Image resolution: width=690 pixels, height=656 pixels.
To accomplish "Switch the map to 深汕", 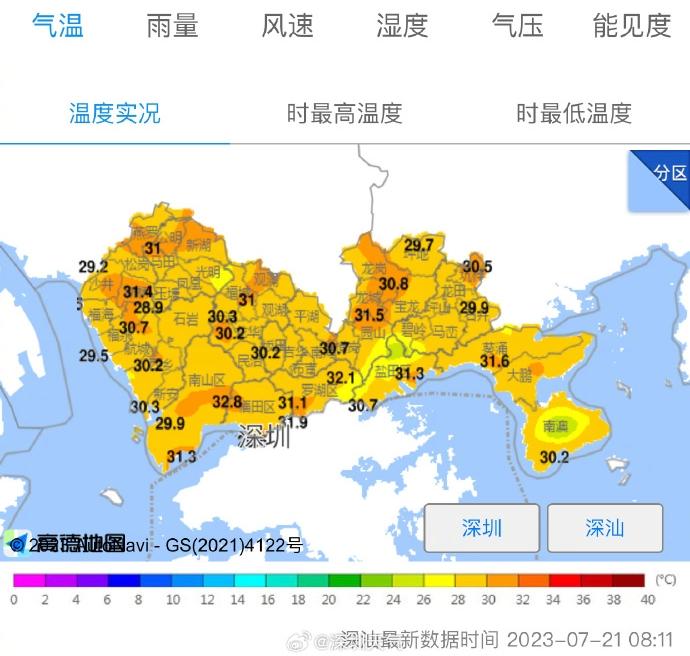I will (604, 528).
